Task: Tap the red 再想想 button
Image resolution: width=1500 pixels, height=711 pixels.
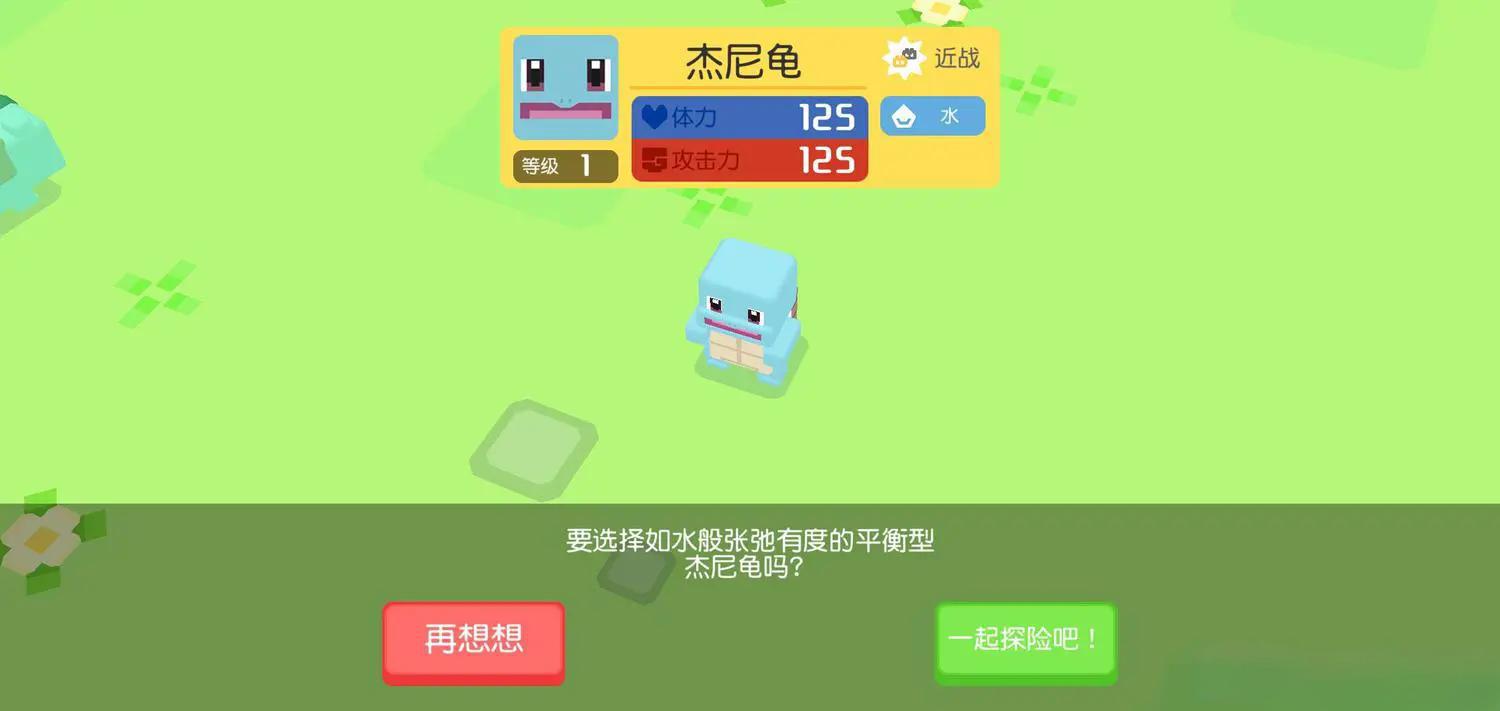Action: pos(473,640)
